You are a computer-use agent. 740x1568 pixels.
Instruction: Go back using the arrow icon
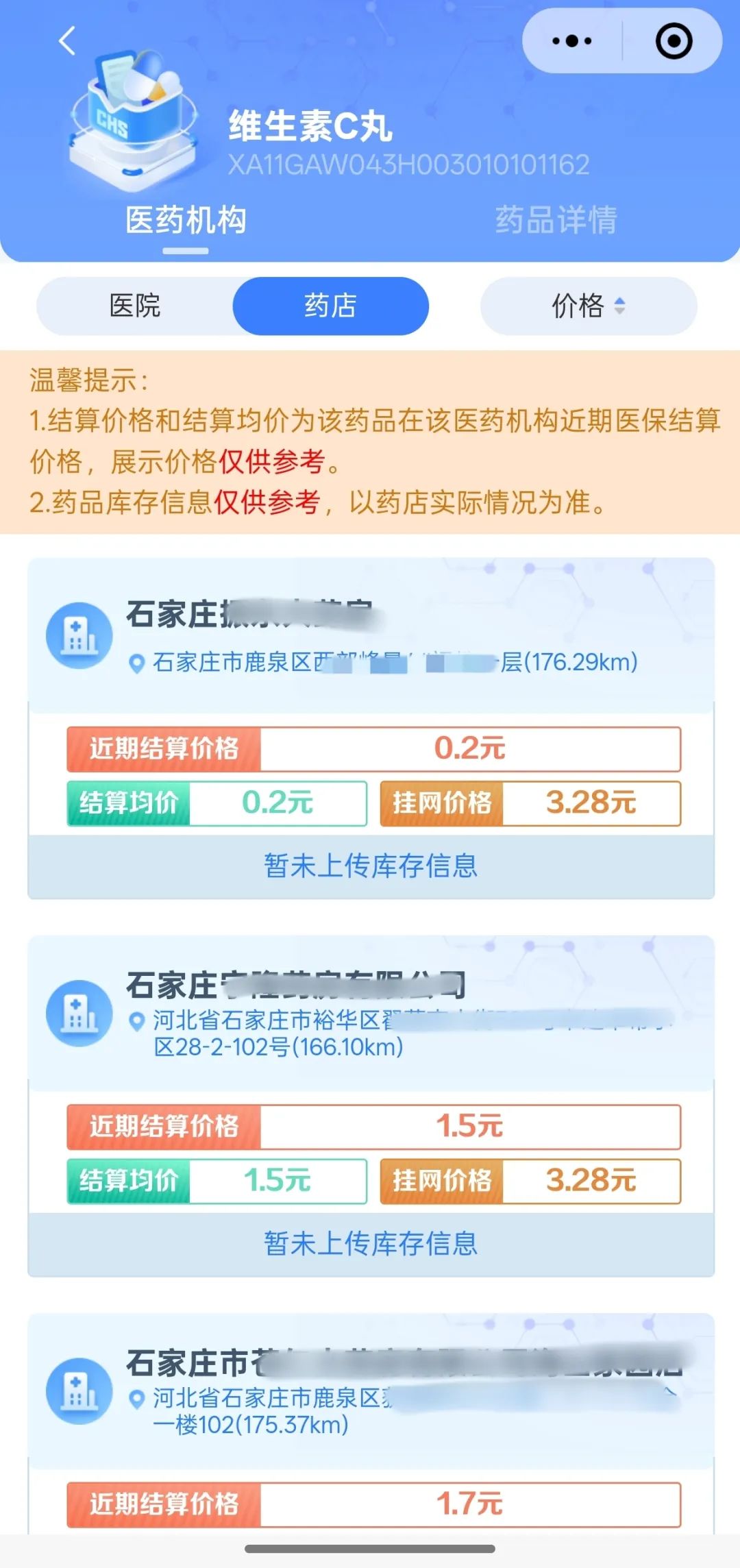pyautogui.click(x=67, y=41)
